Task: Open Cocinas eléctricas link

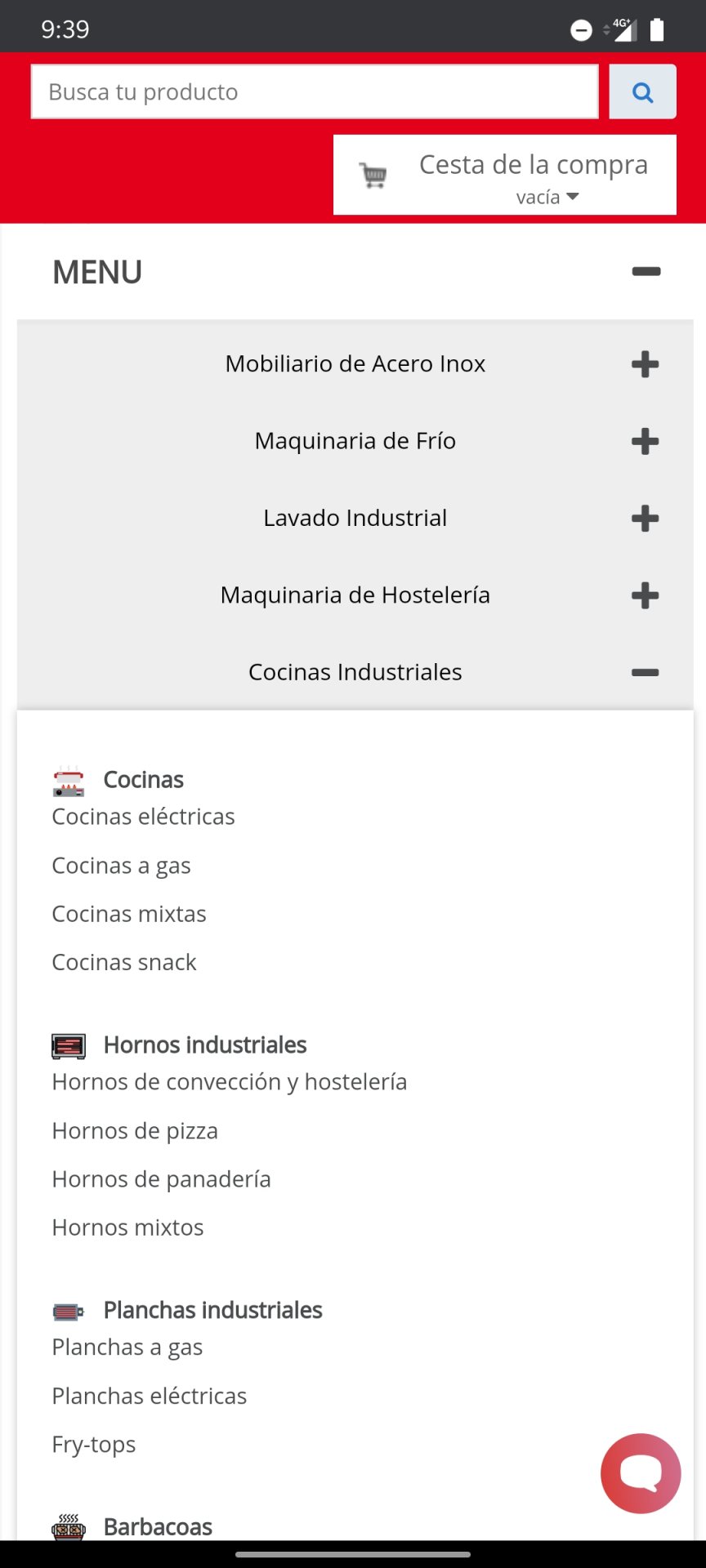Action: (x=144, y=817)
